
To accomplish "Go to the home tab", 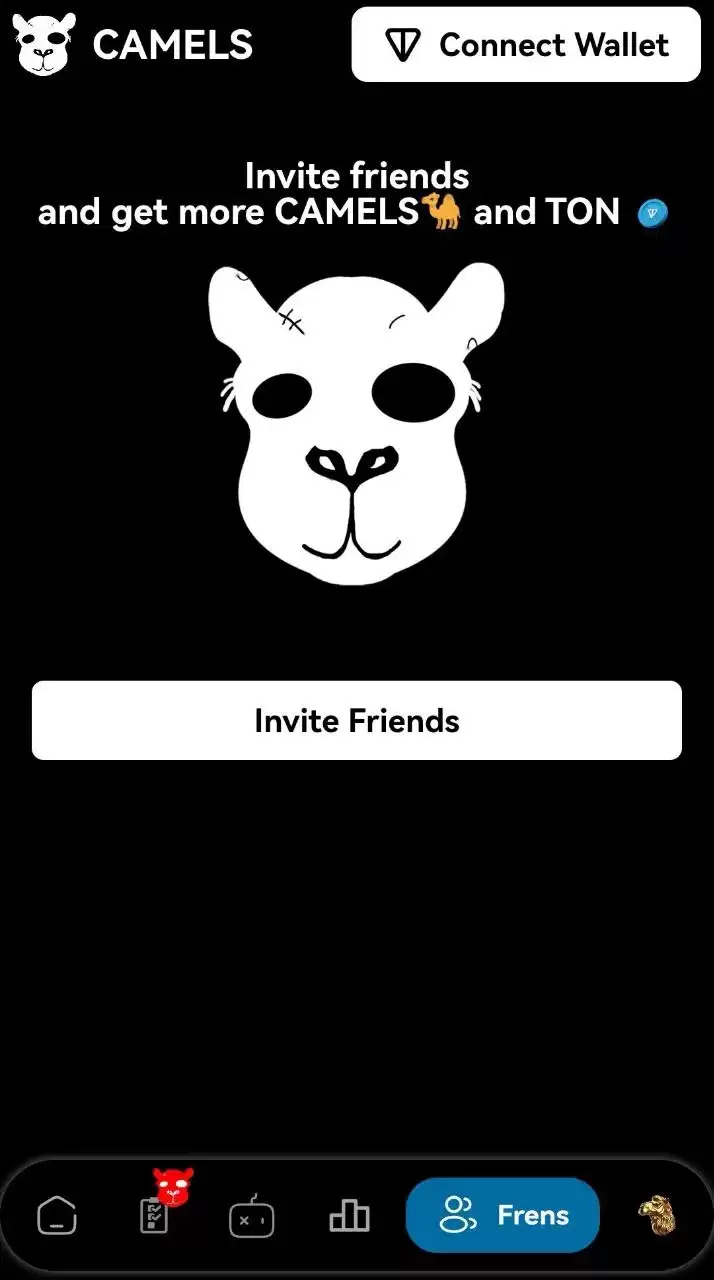I will tap(57, 1216).
